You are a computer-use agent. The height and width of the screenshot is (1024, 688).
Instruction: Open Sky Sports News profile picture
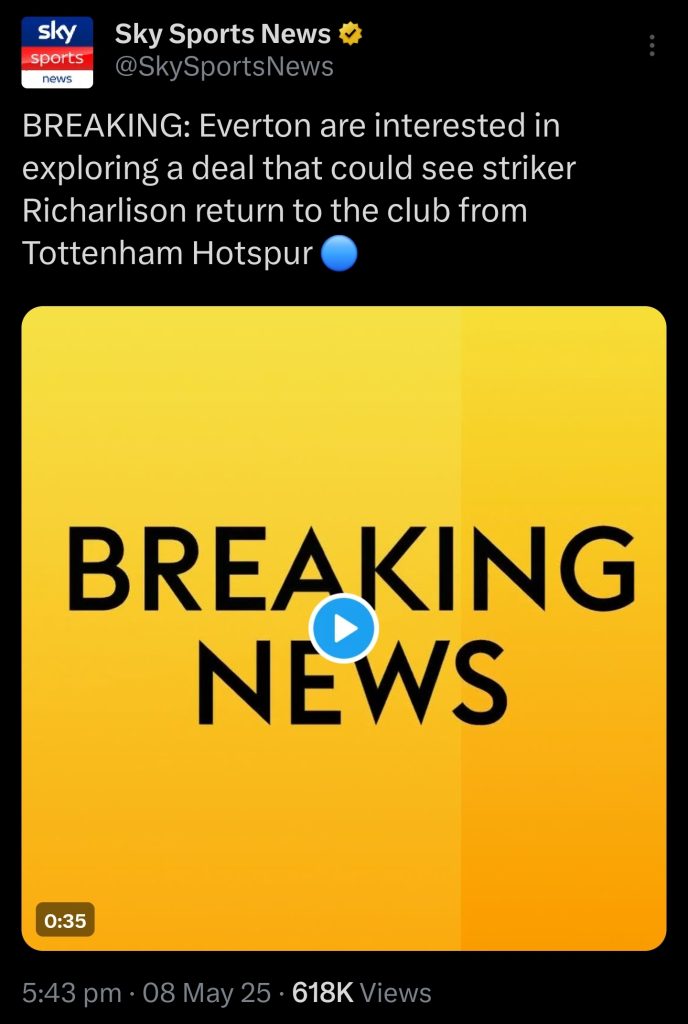[57, 52]
